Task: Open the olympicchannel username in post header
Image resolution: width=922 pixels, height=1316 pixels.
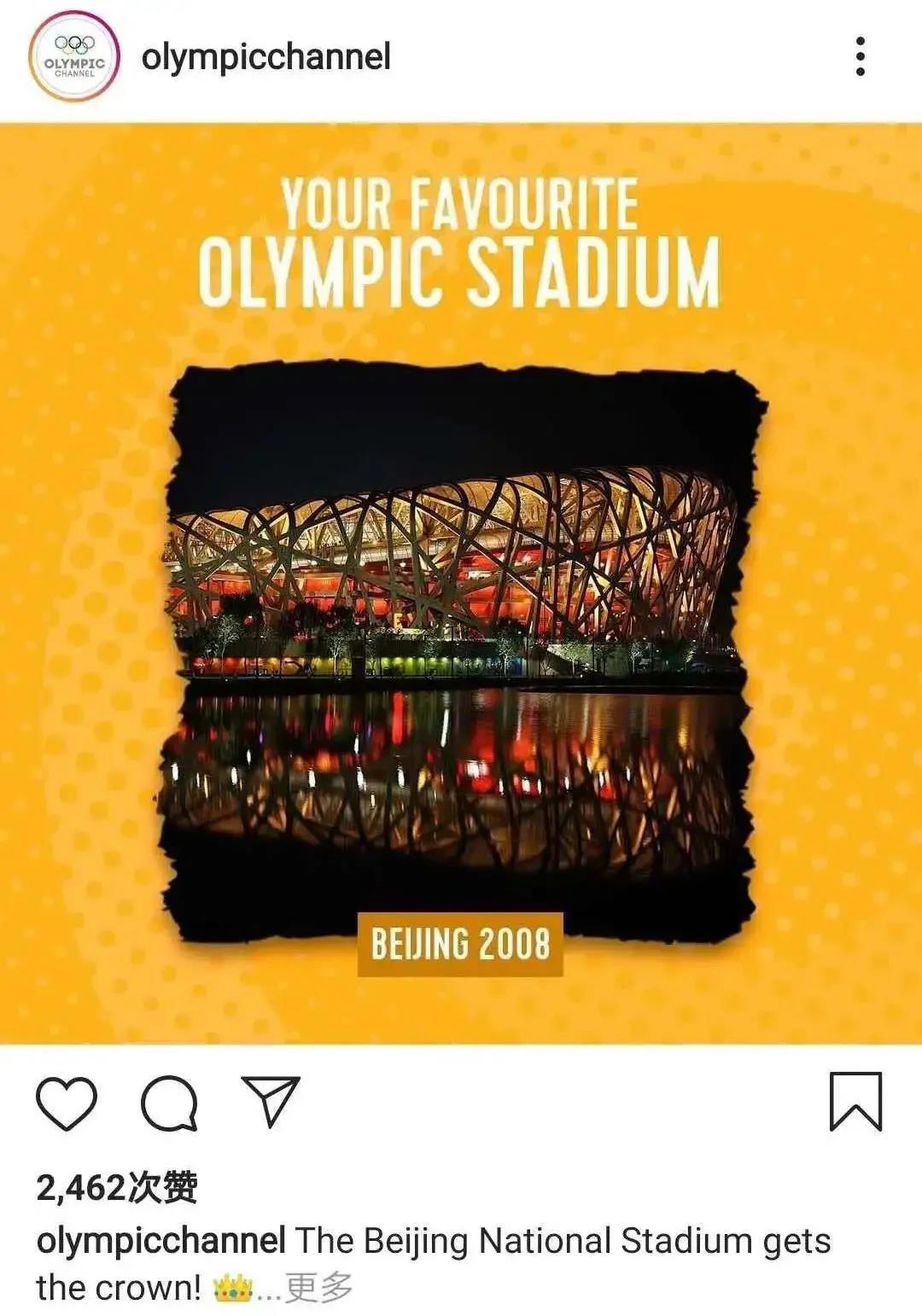Action: click(266, 57)
